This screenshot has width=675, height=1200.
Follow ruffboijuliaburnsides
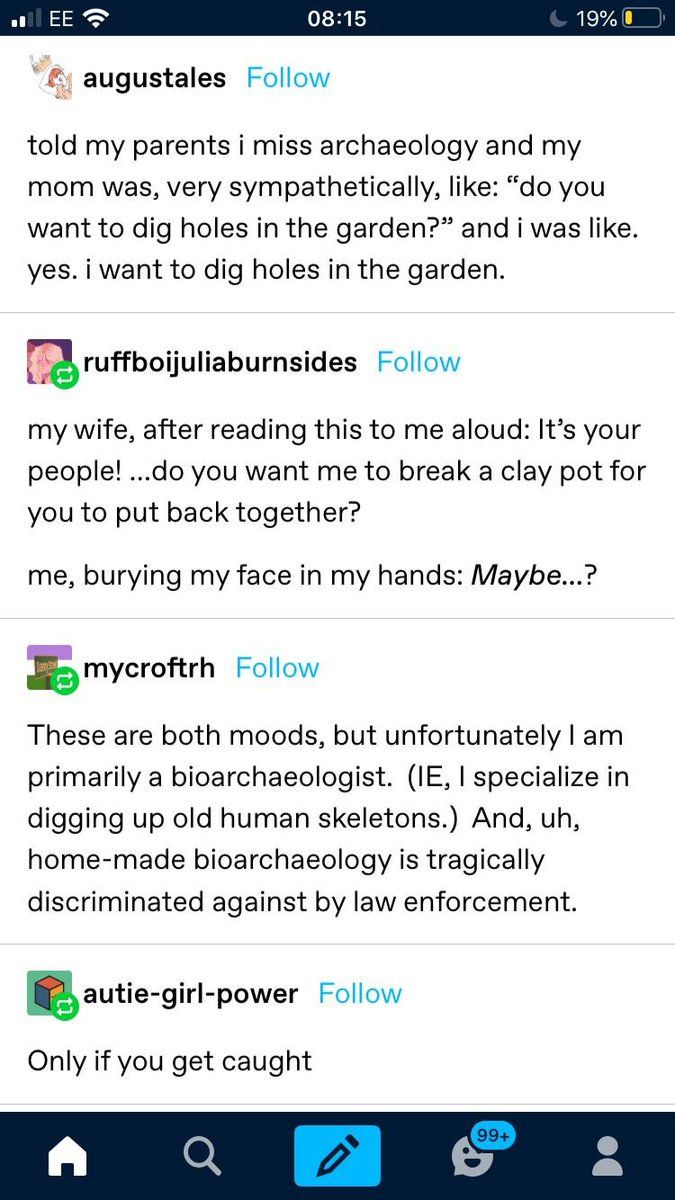tap(418, 362)
